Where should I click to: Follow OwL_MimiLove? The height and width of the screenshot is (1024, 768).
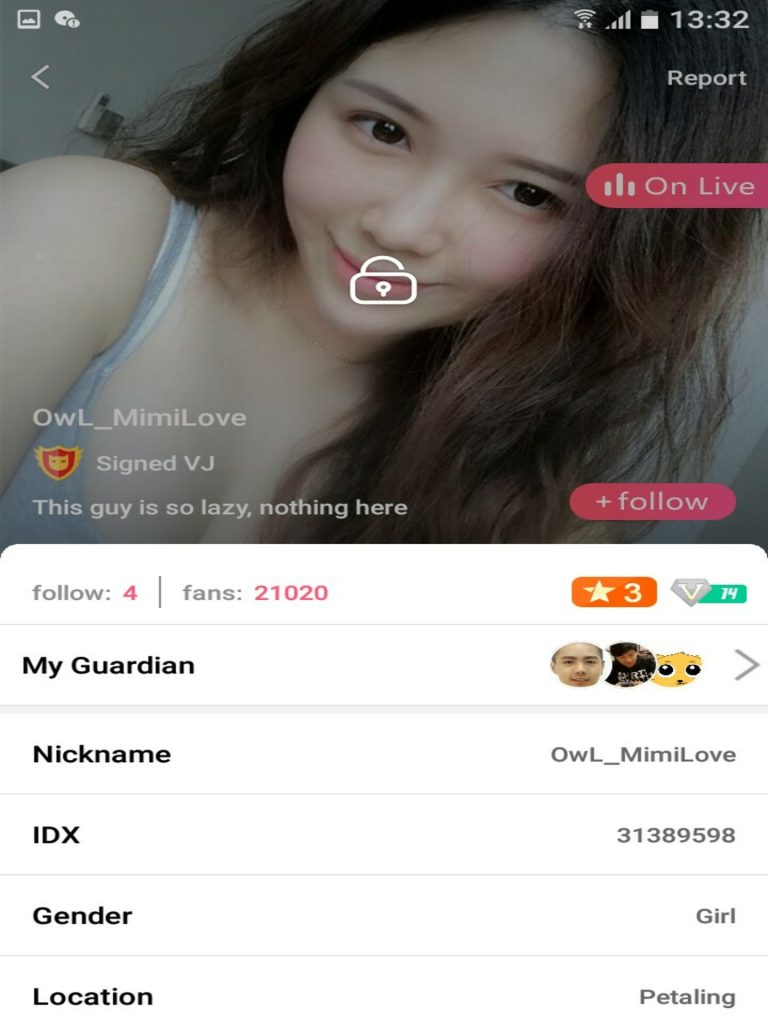click(x=652, y=502)
